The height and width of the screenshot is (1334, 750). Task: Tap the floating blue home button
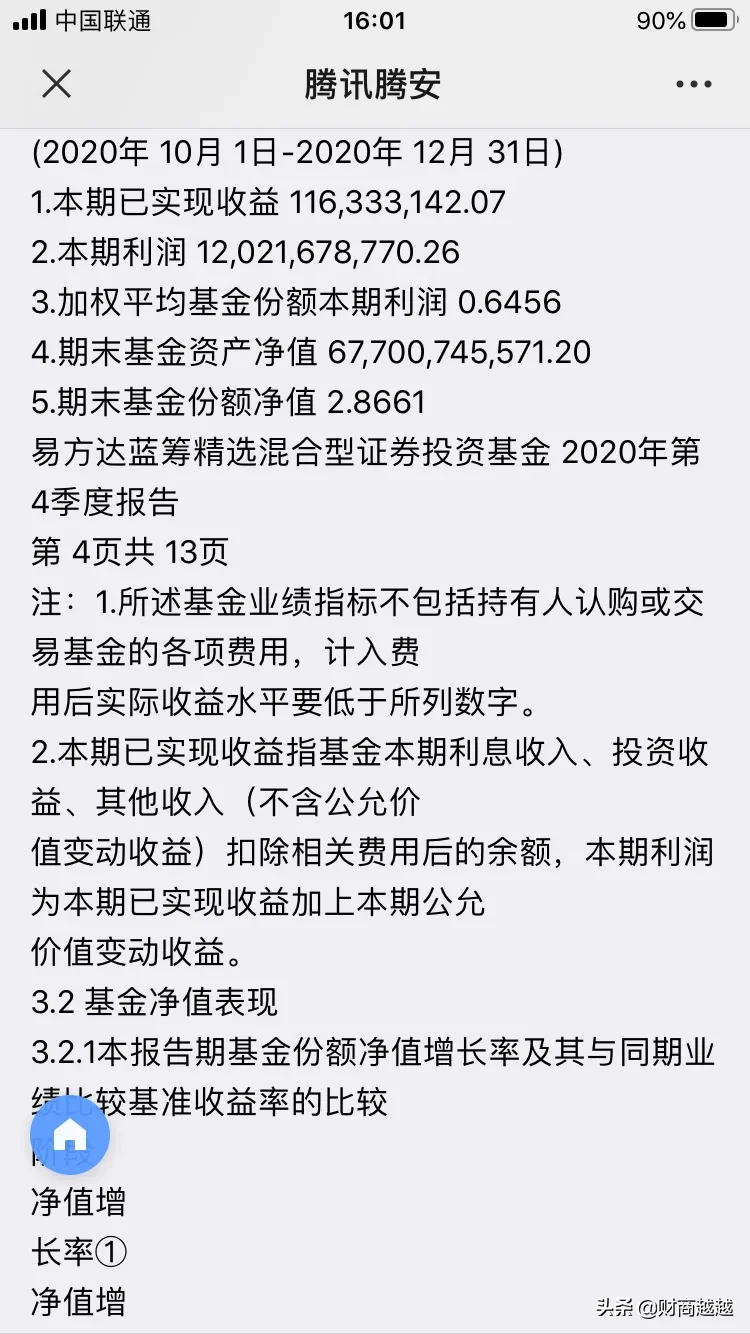pyautogui.click(x=71, y=1135)
